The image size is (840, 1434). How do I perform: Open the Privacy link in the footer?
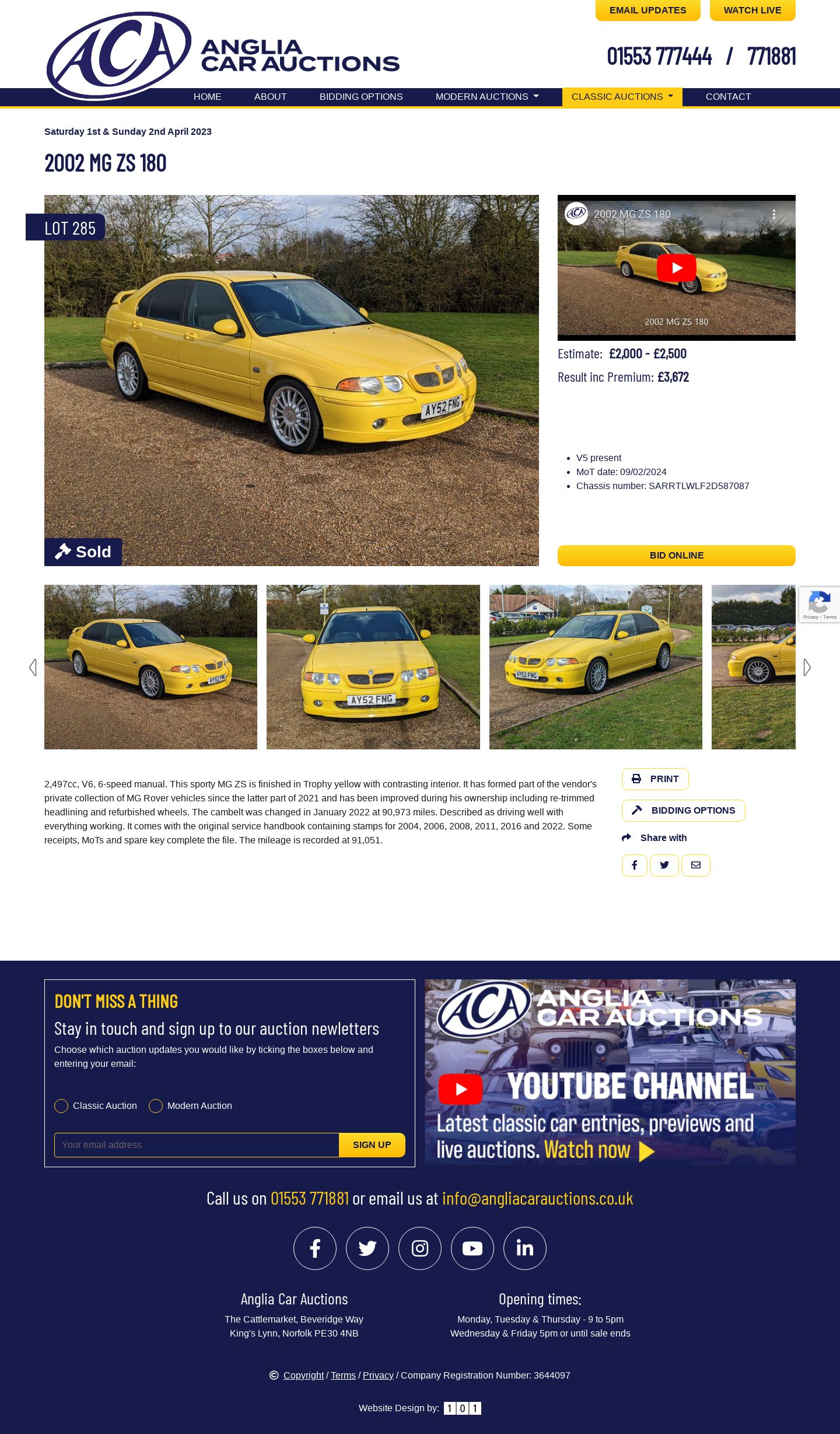(x=378, y=1376)
